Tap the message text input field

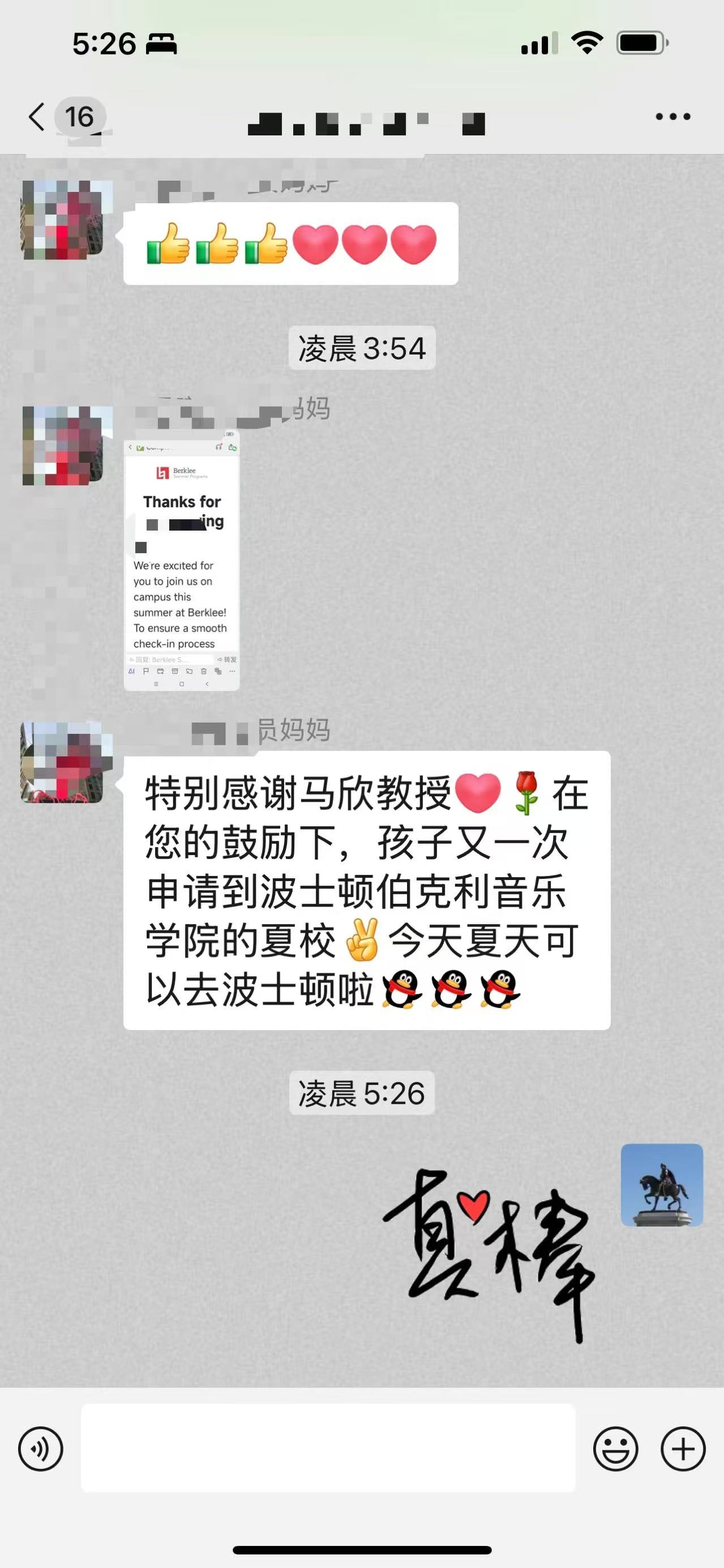coord(328,1448)
